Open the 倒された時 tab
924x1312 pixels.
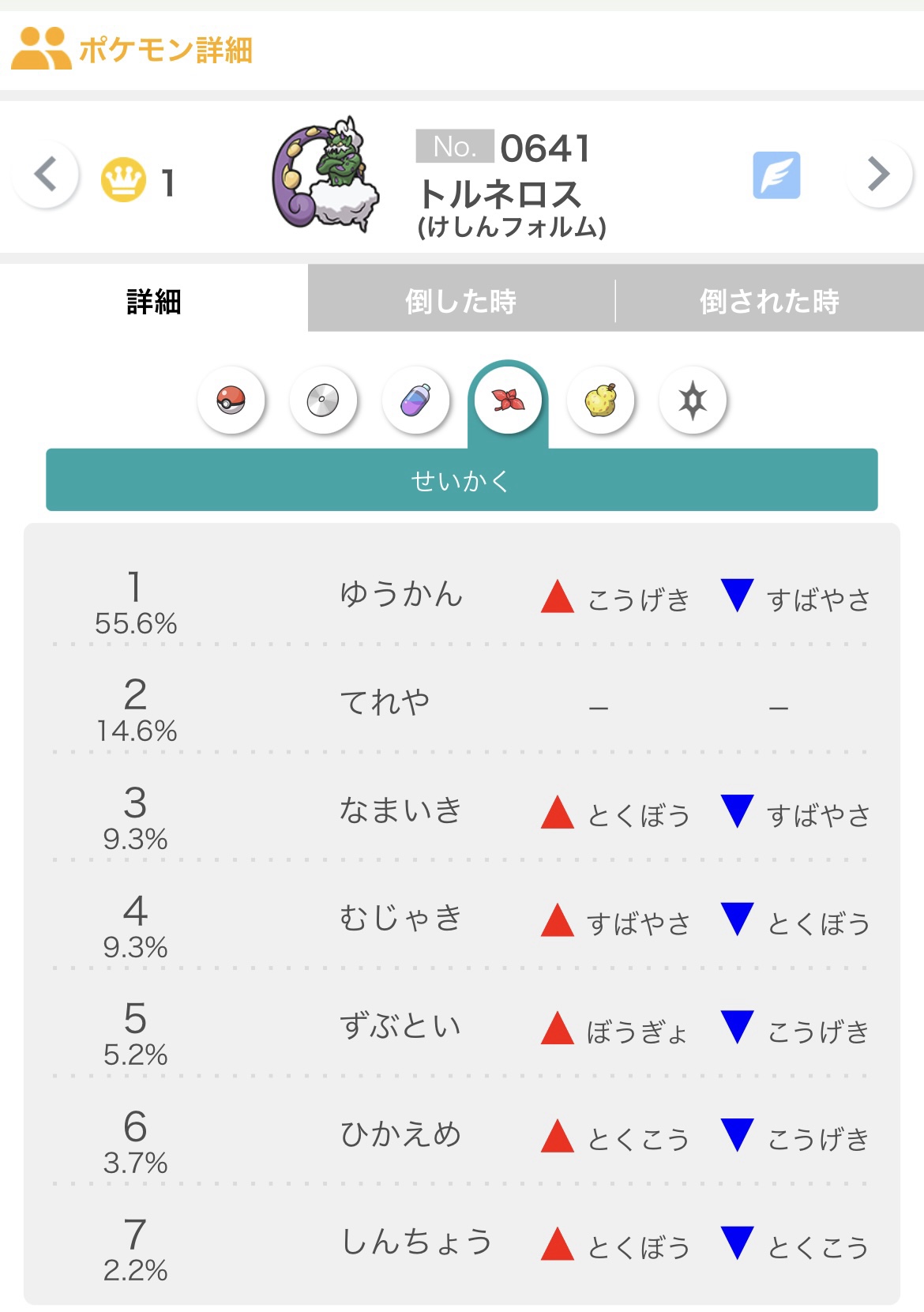click(769, 300)
